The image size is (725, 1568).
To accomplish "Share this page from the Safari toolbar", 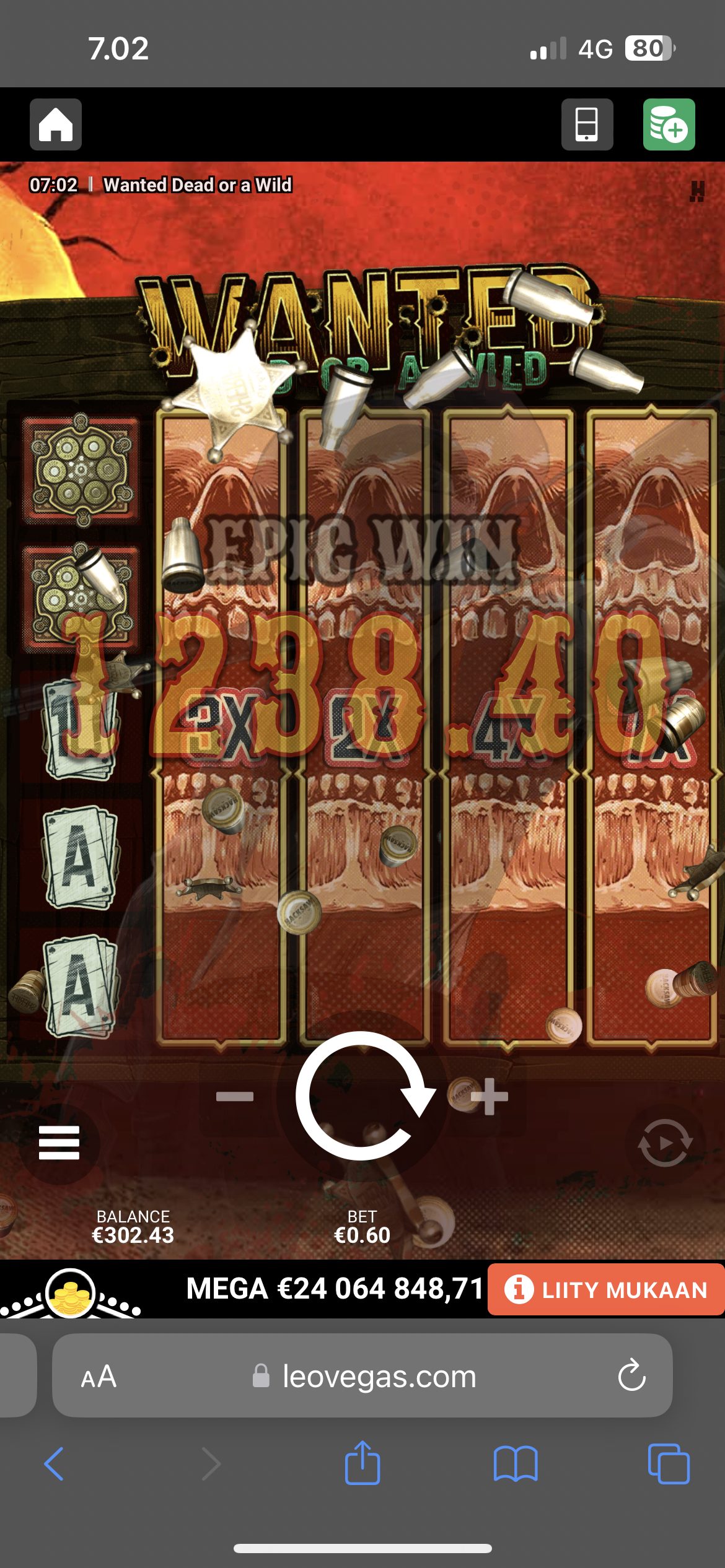I will (x=362, y=1463).
